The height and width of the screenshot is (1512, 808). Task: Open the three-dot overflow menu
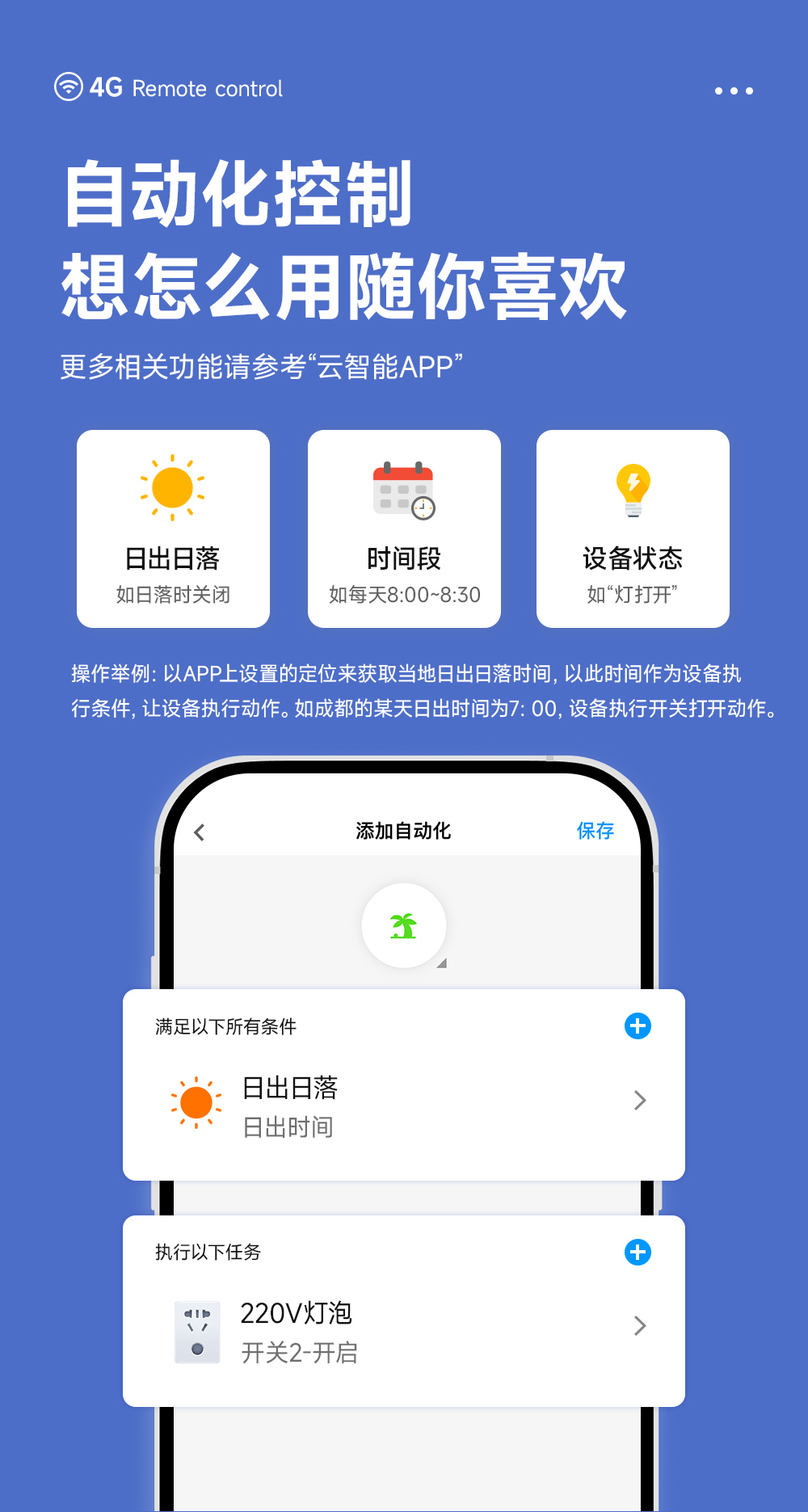pyautogui.click(x=734, y=91)
